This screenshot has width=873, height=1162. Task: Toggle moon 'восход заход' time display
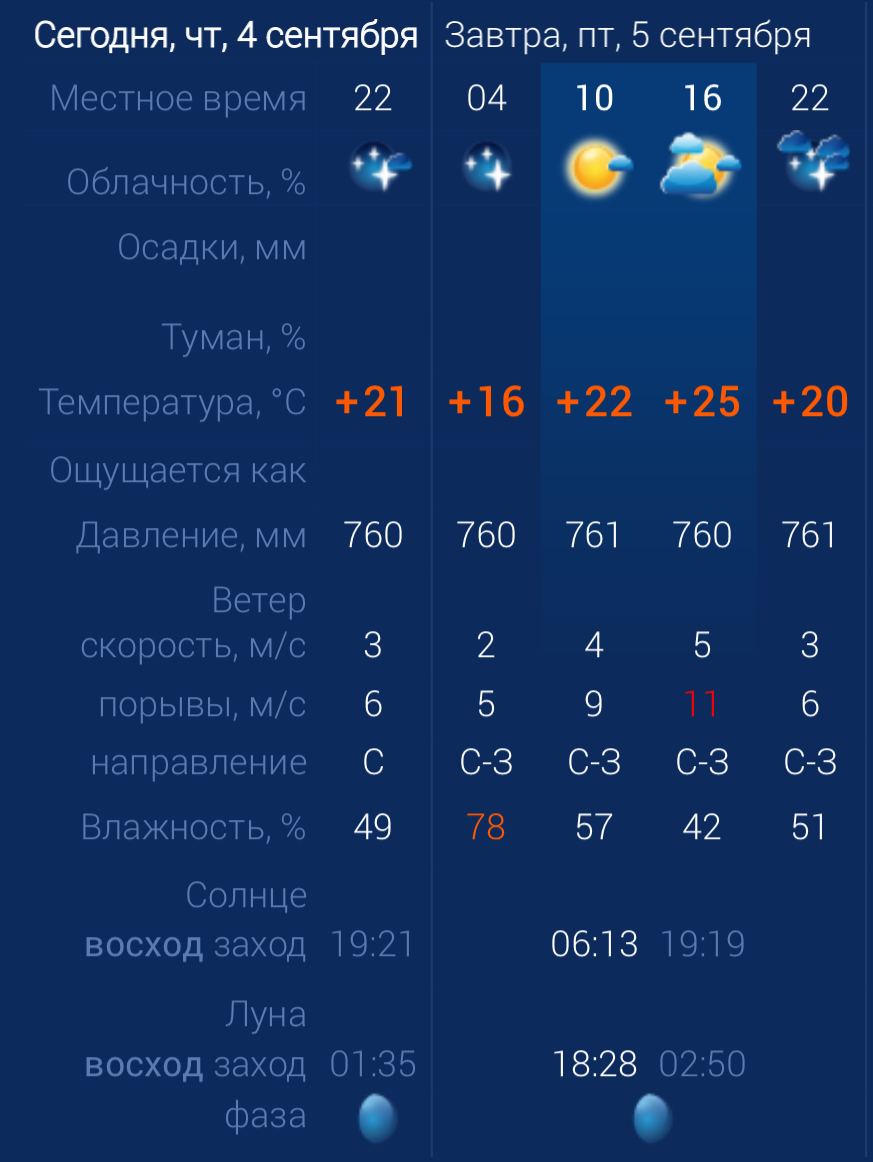coord(195,1065)
